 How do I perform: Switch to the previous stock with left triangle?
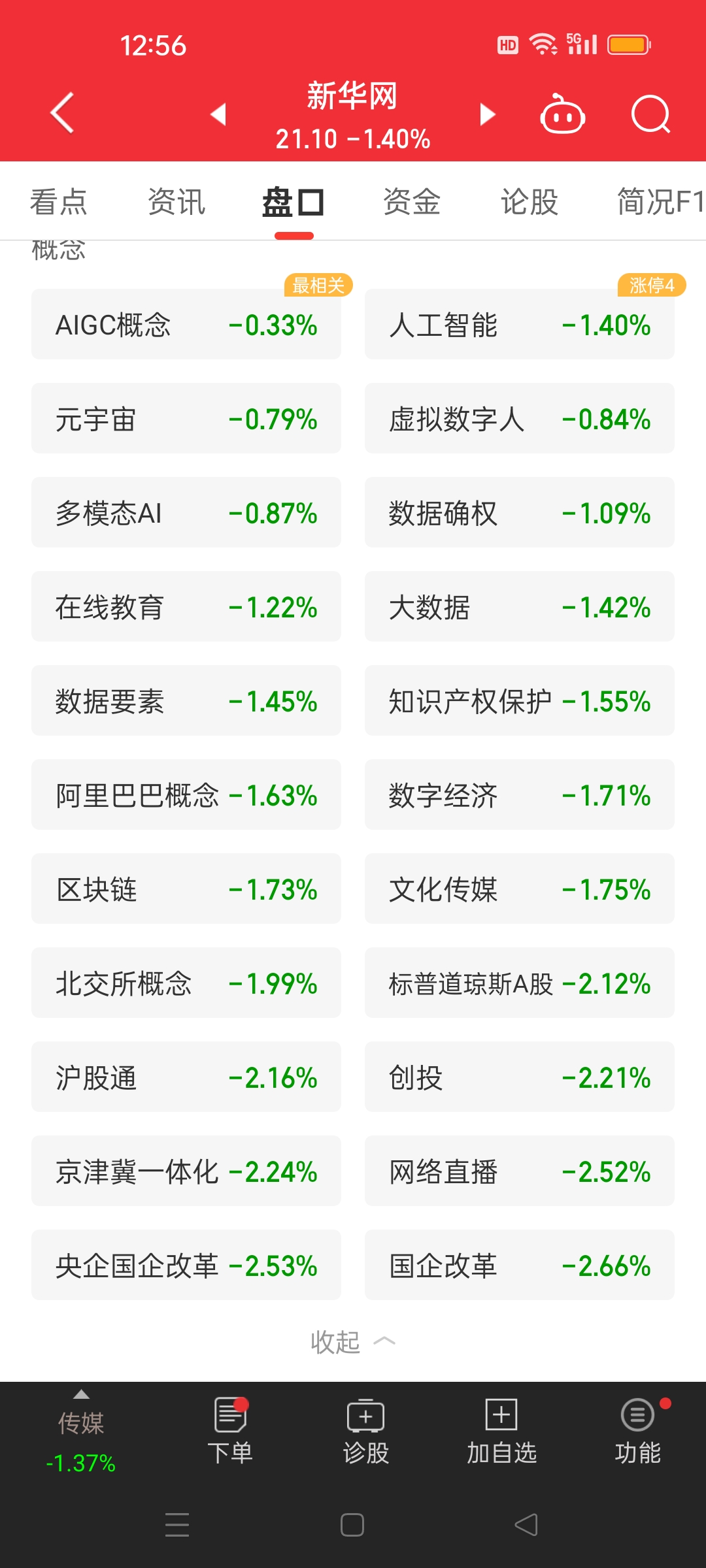[218, 114]
